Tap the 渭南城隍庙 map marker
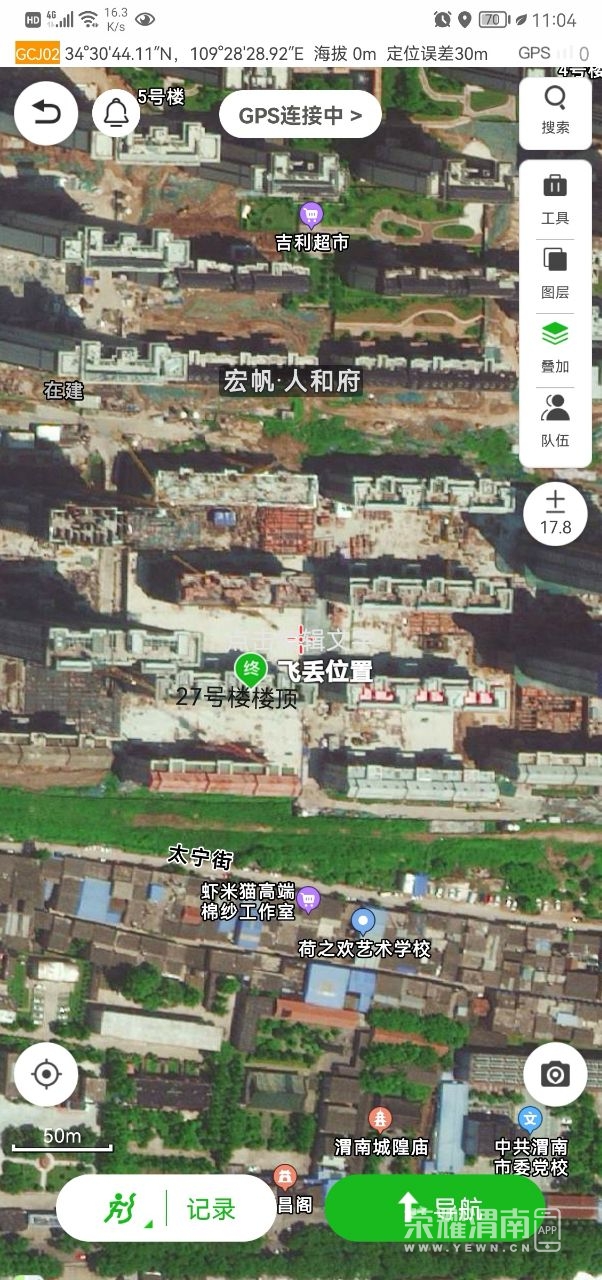Screen dimensions: 602x1280 coord(380,1119)
